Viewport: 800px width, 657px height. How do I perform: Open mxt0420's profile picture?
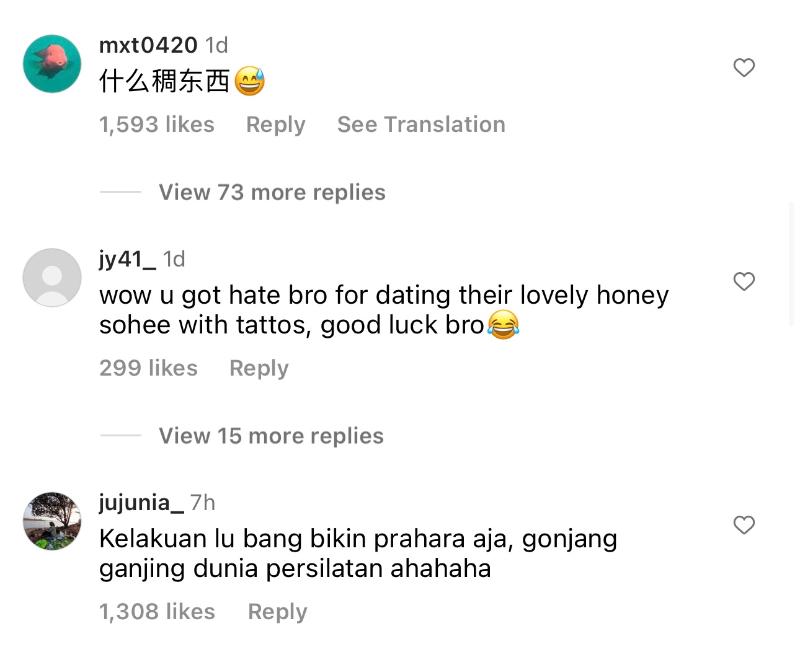[52, 64]
